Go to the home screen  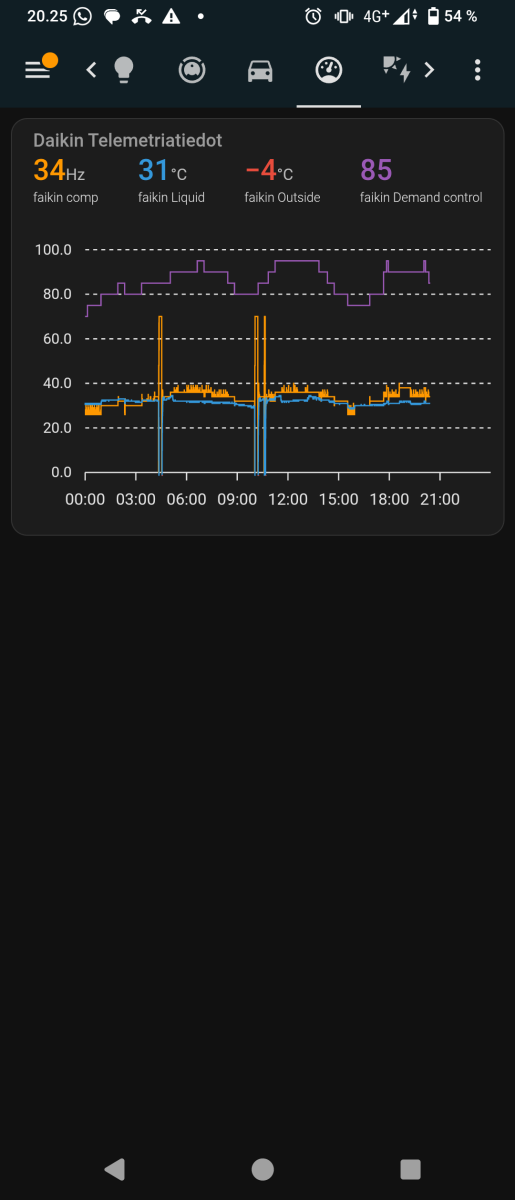tap(262, 1169)
